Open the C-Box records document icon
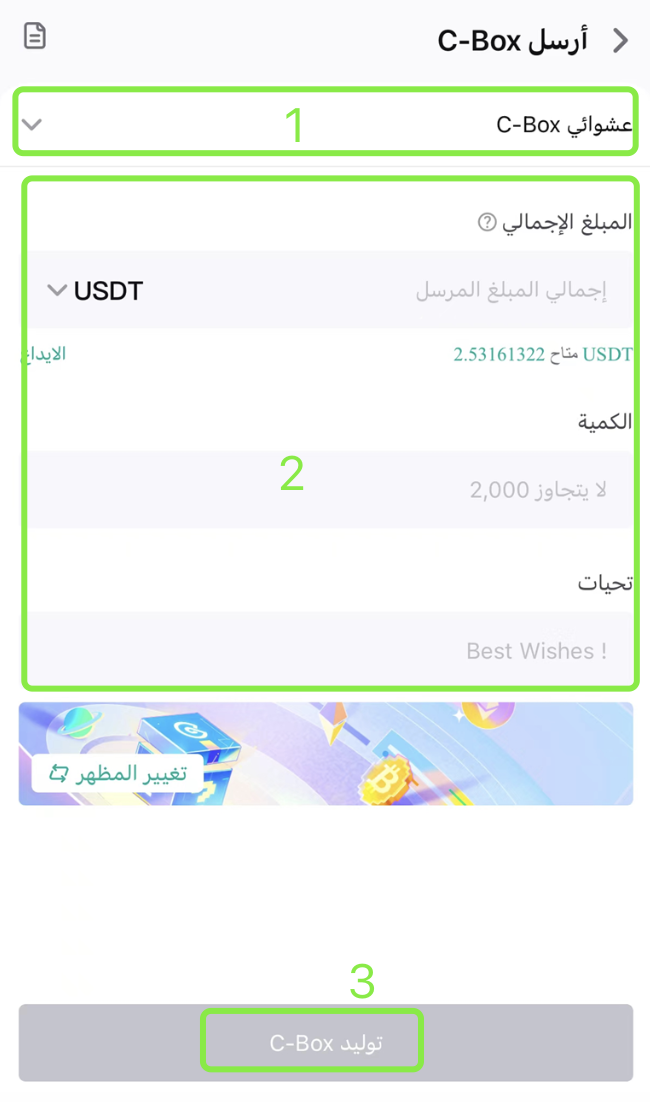This screenshot has width=650, height=1102. pyautogui.click(x=35, y=37)
